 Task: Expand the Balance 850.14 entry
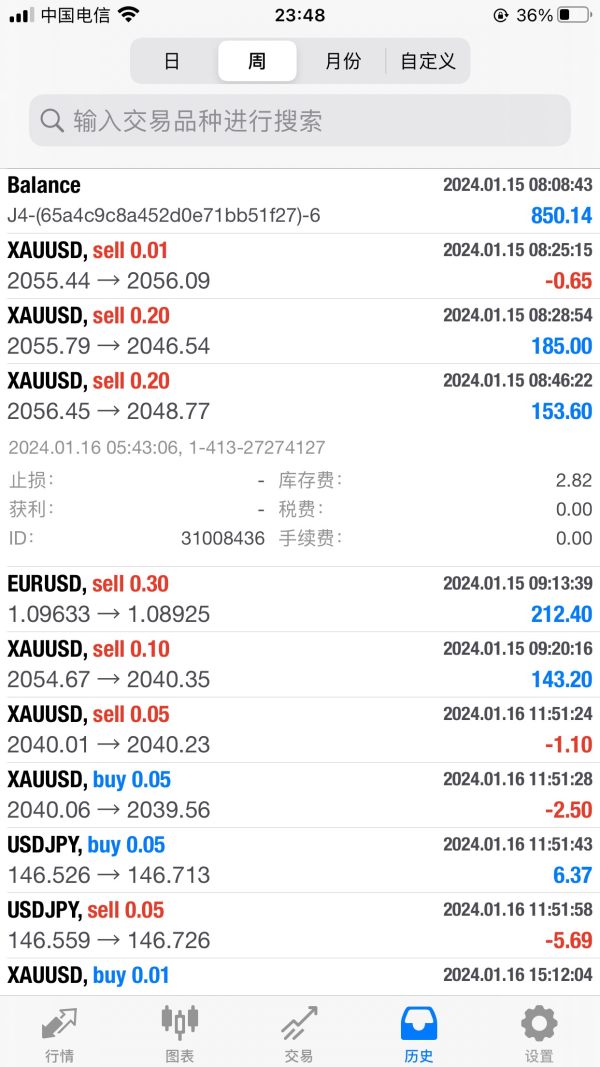[x=300, y=201]
